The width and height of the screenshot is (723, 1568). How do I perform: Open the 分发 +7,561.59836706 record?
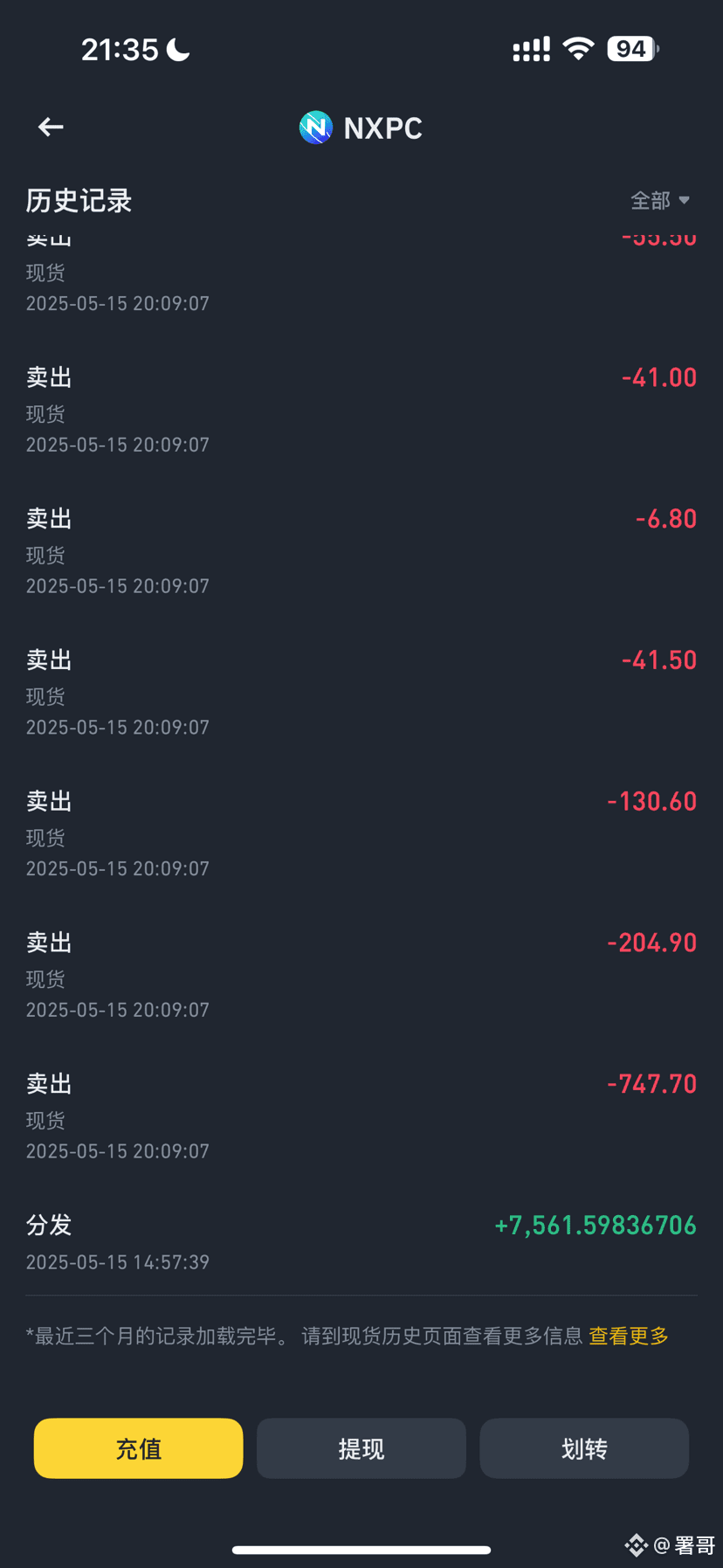(361, 1242)
